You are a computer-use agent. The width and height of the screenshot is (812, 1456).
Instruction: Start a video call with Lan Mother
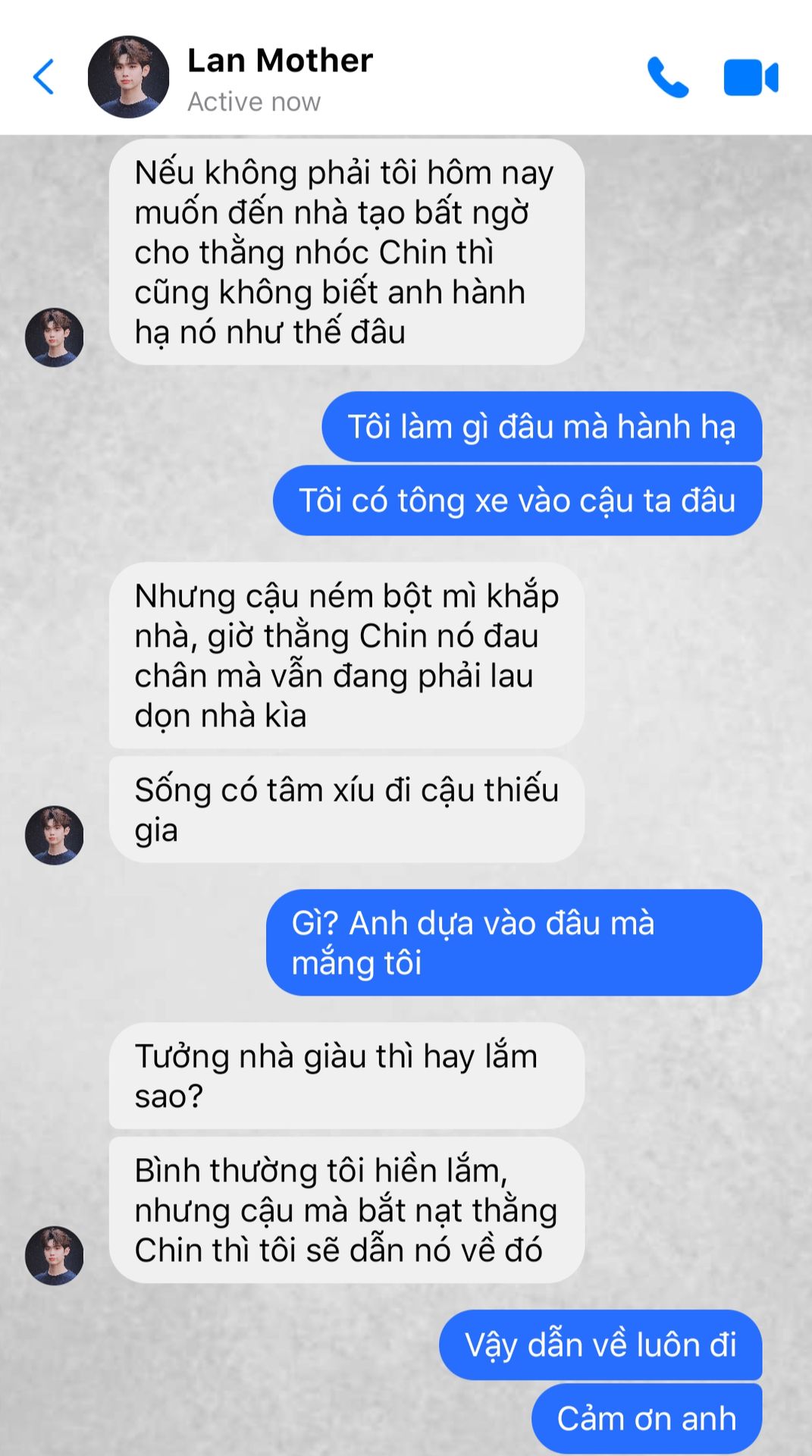(751, 77)
